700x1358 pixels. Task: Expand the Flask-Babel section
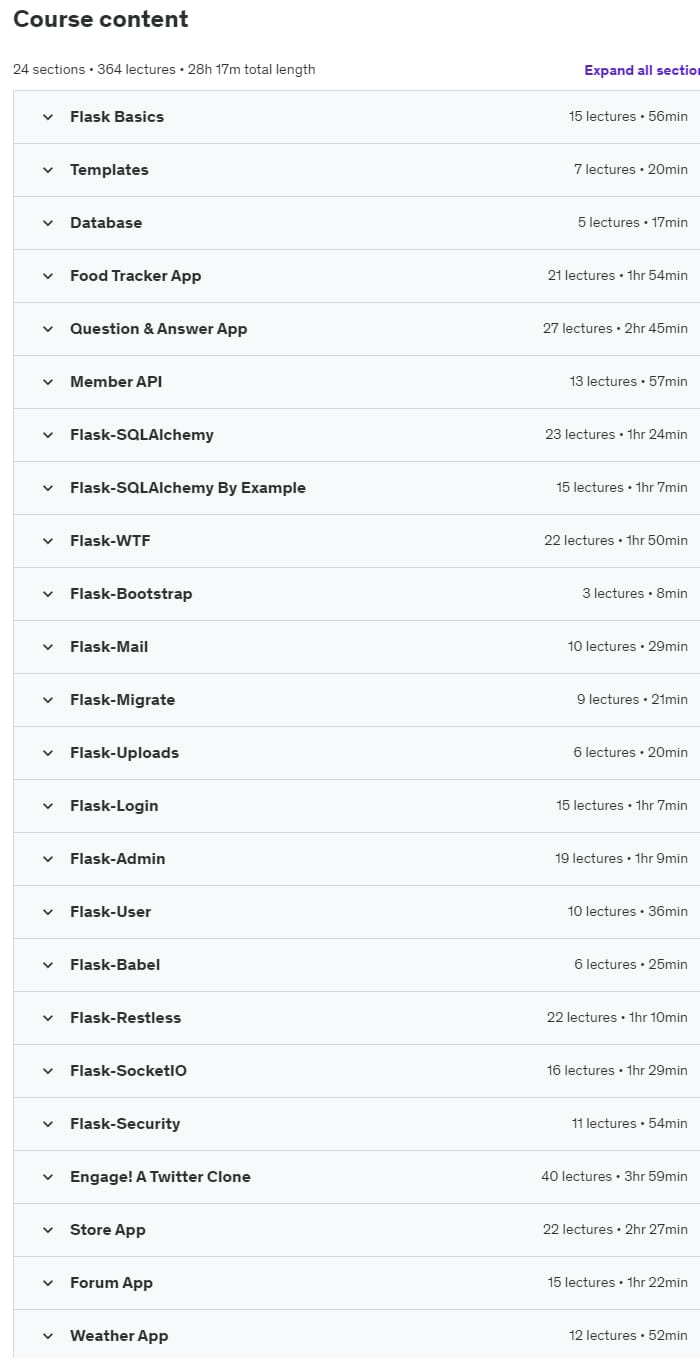[x=357, y=965]
